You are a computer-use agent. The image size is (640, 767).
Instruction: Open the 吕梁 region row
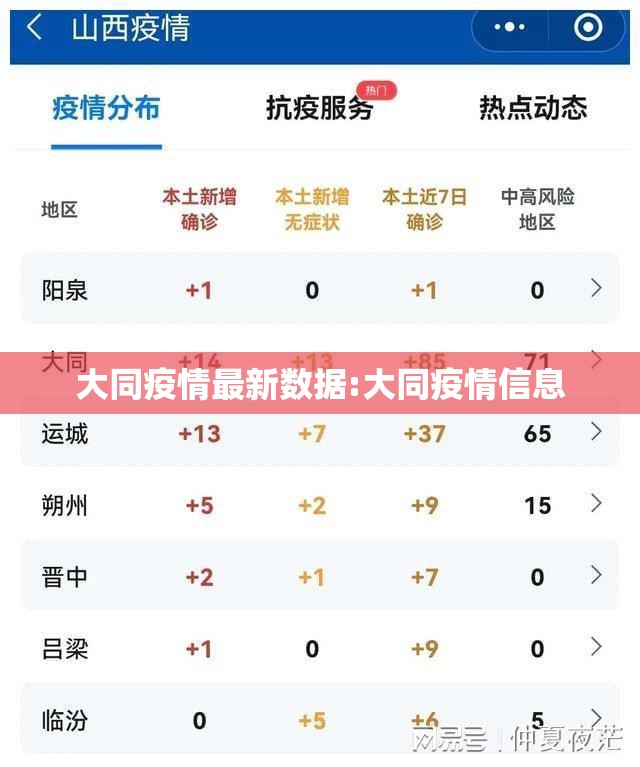click(x=320, y=649)
